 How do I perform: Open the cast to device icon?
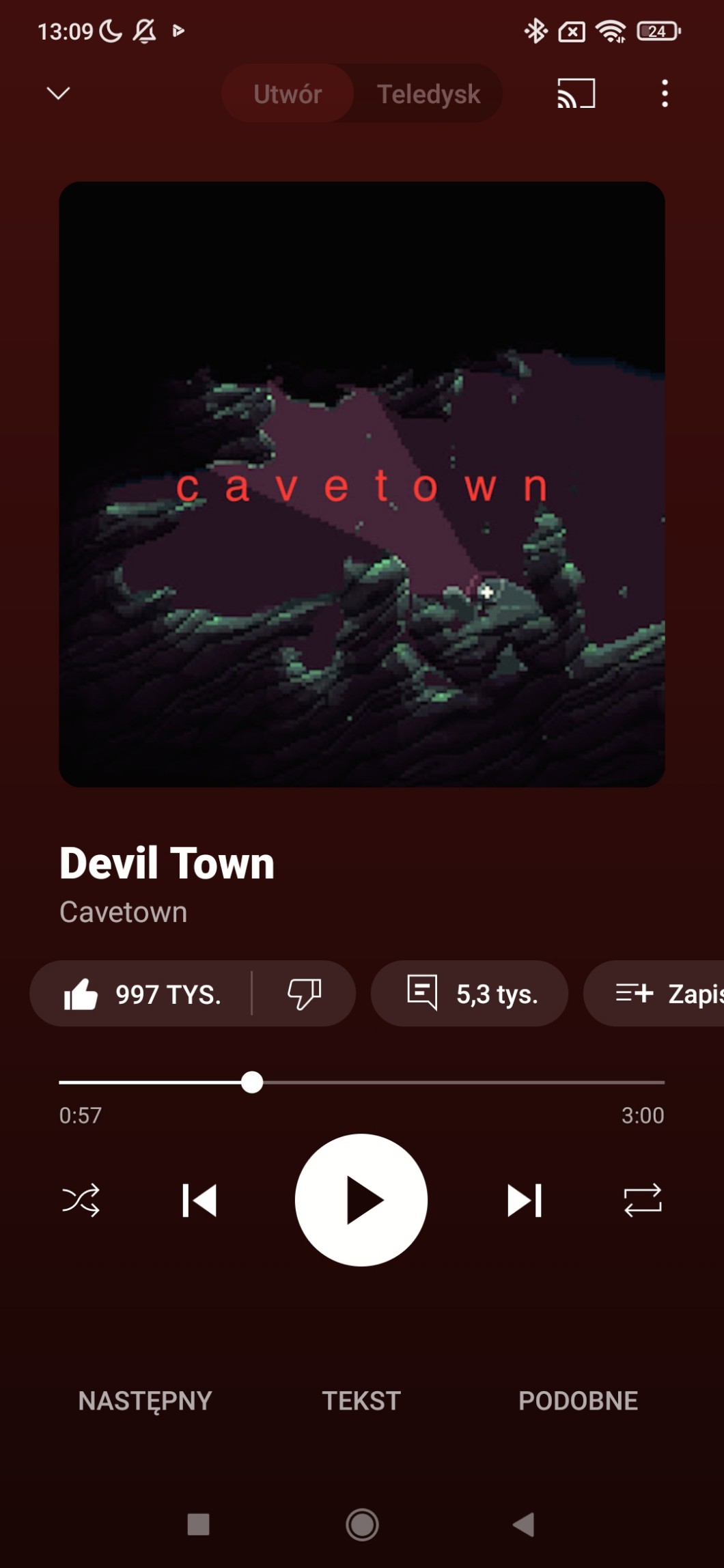point(576,93)
